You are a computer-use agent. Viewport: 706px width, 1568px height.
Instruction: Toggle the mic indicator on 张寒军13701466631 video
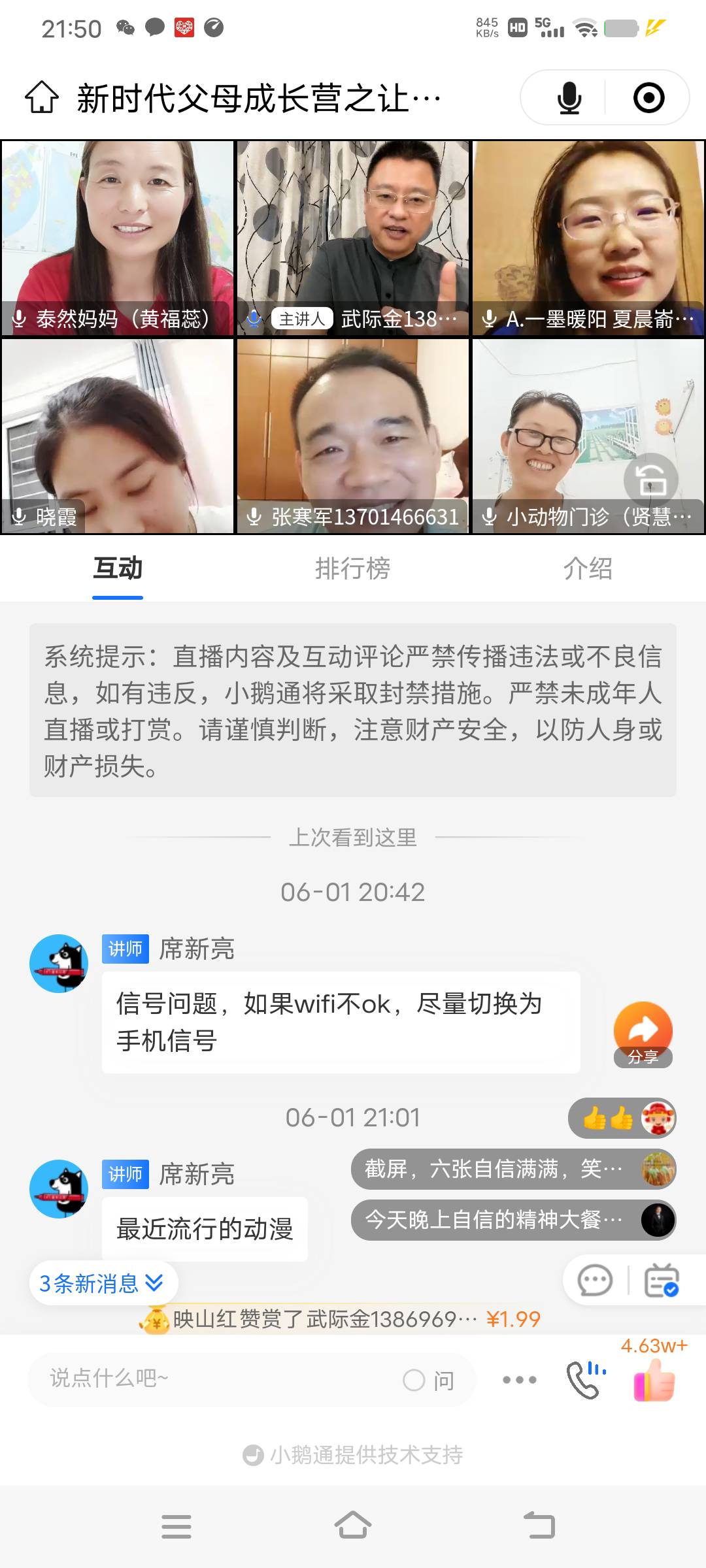254,517
